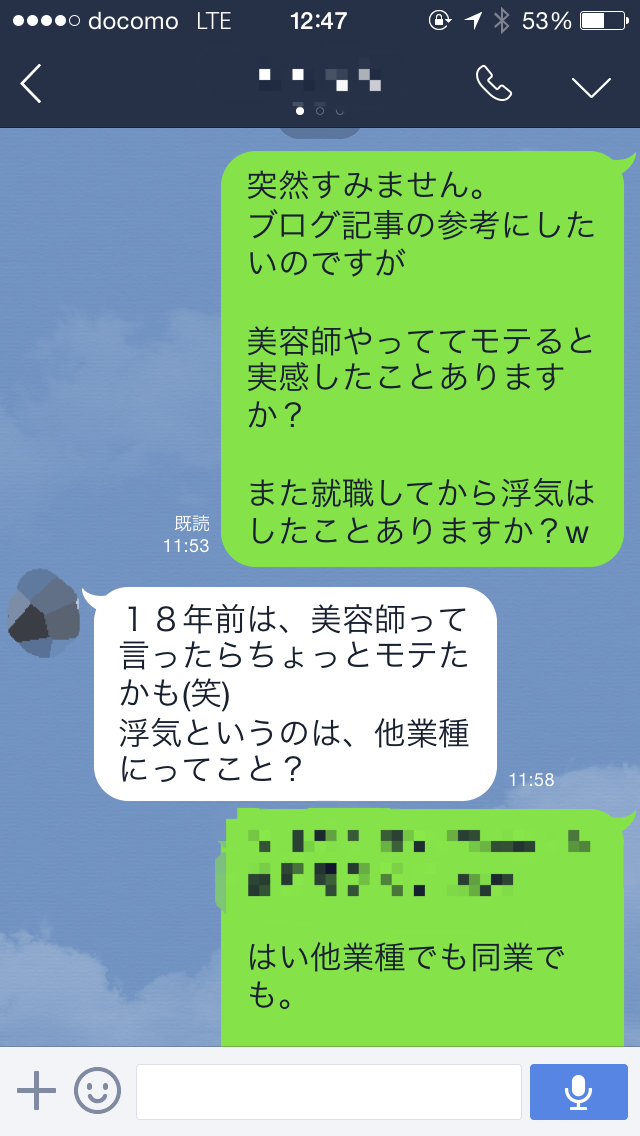This screenshot has width=640, height=1136.
Task: Open the sender's pixelated profile avatar
Action: 44,613
